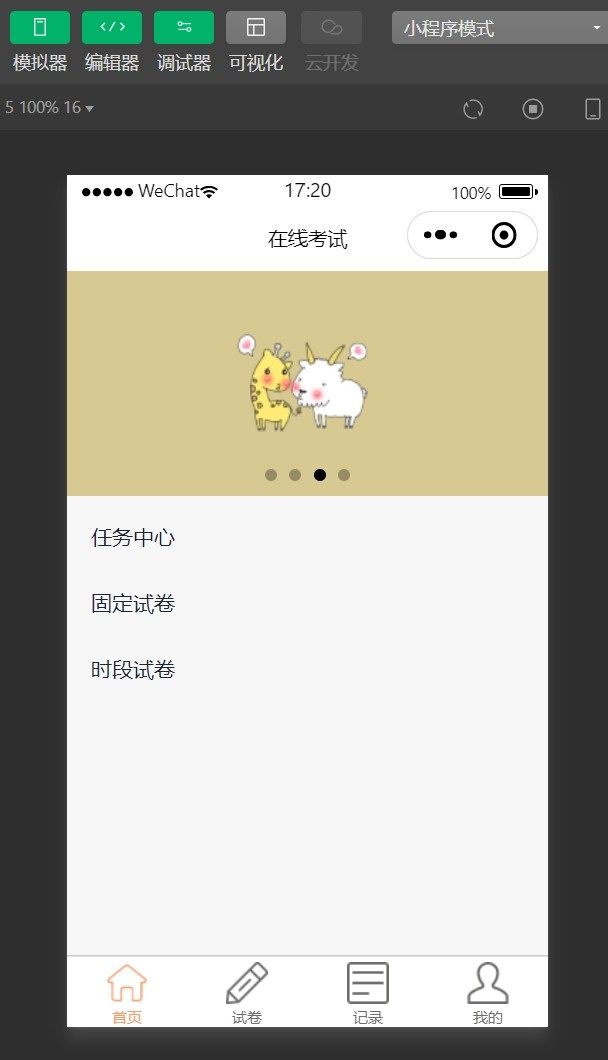The image size is (608, 1060).
Task: Switch to the 试卷 tab
Action: point(247,993)
